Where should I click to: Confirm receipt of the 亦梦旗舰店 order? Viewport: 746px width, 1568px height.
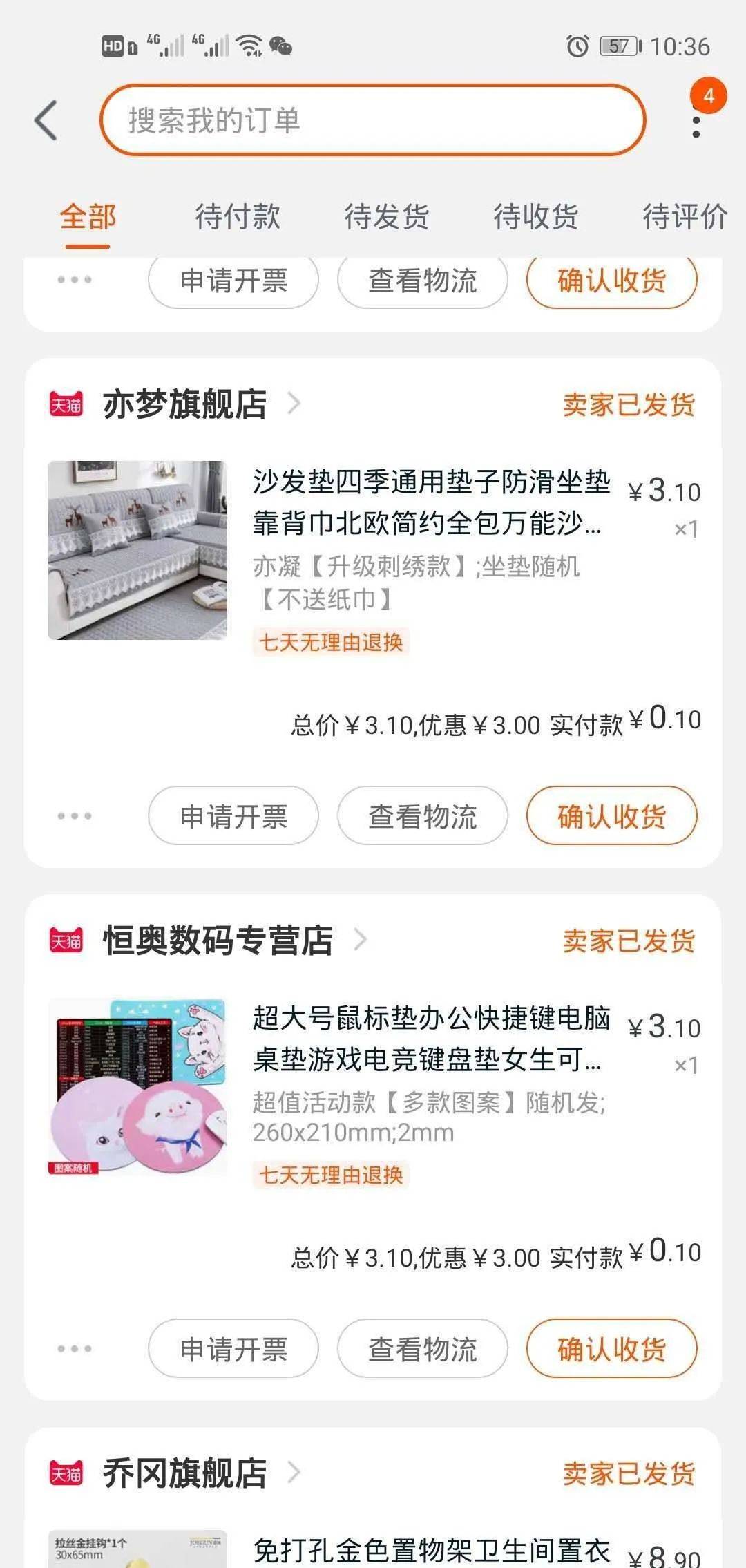pos(611,816)
